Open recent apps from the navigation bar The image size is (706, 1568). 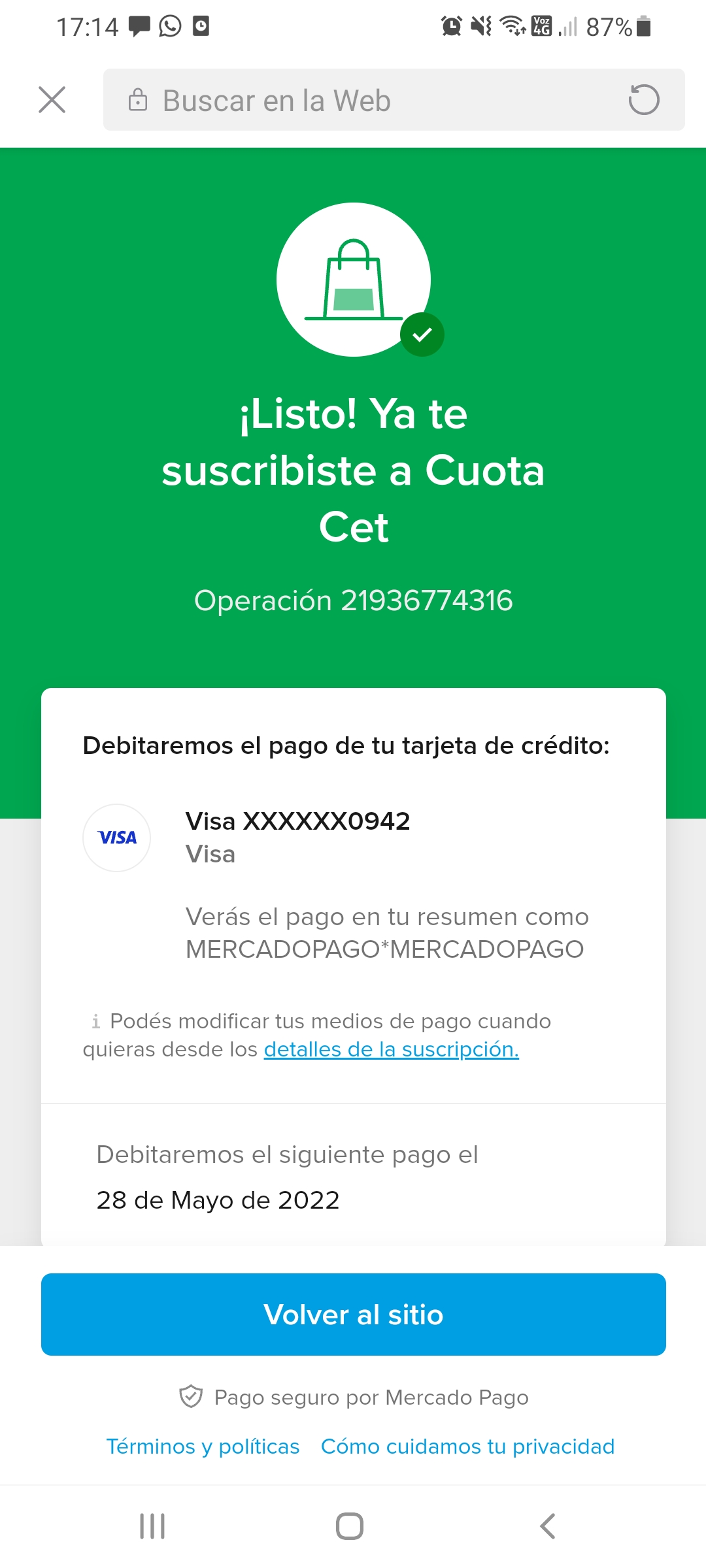point(152,1526)
